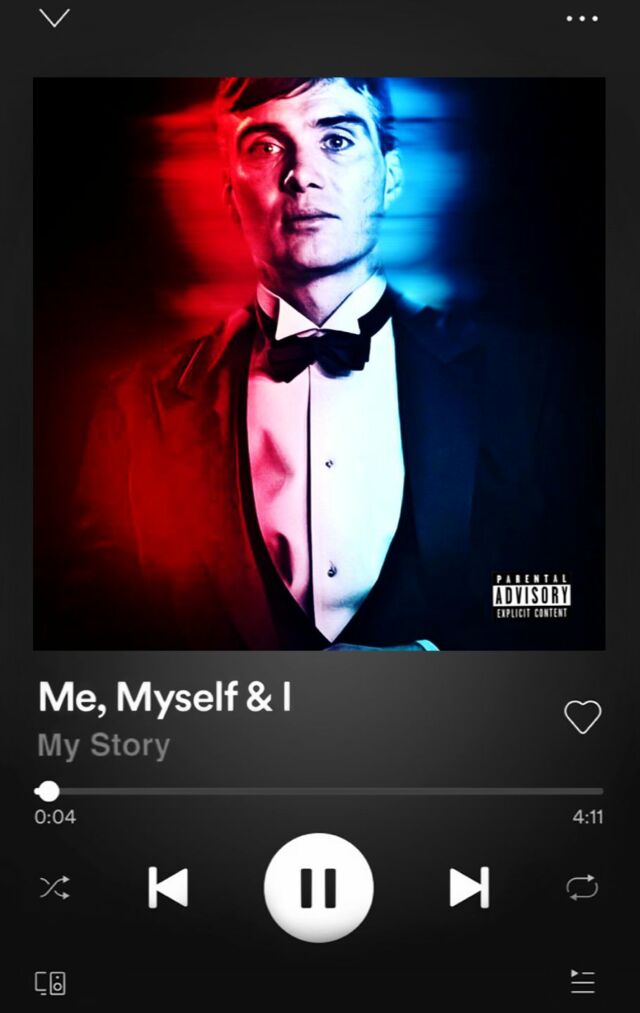Open the three-dot options menu
Image resolution: width=640 pixels, height=1013 pixels.
point(582,18)
